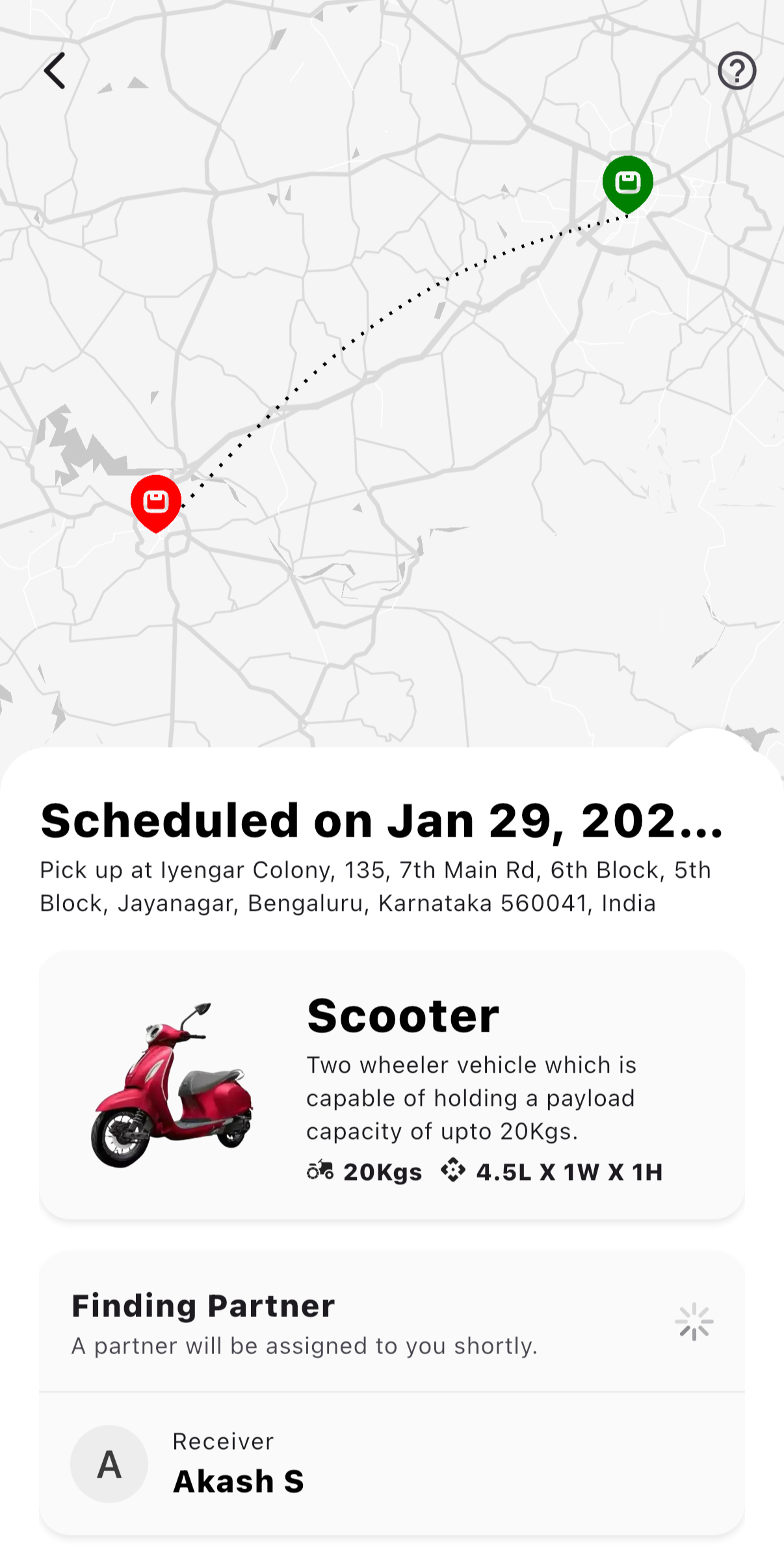
Task: Go back using the top-left arrow
Action: coord(55,70)
